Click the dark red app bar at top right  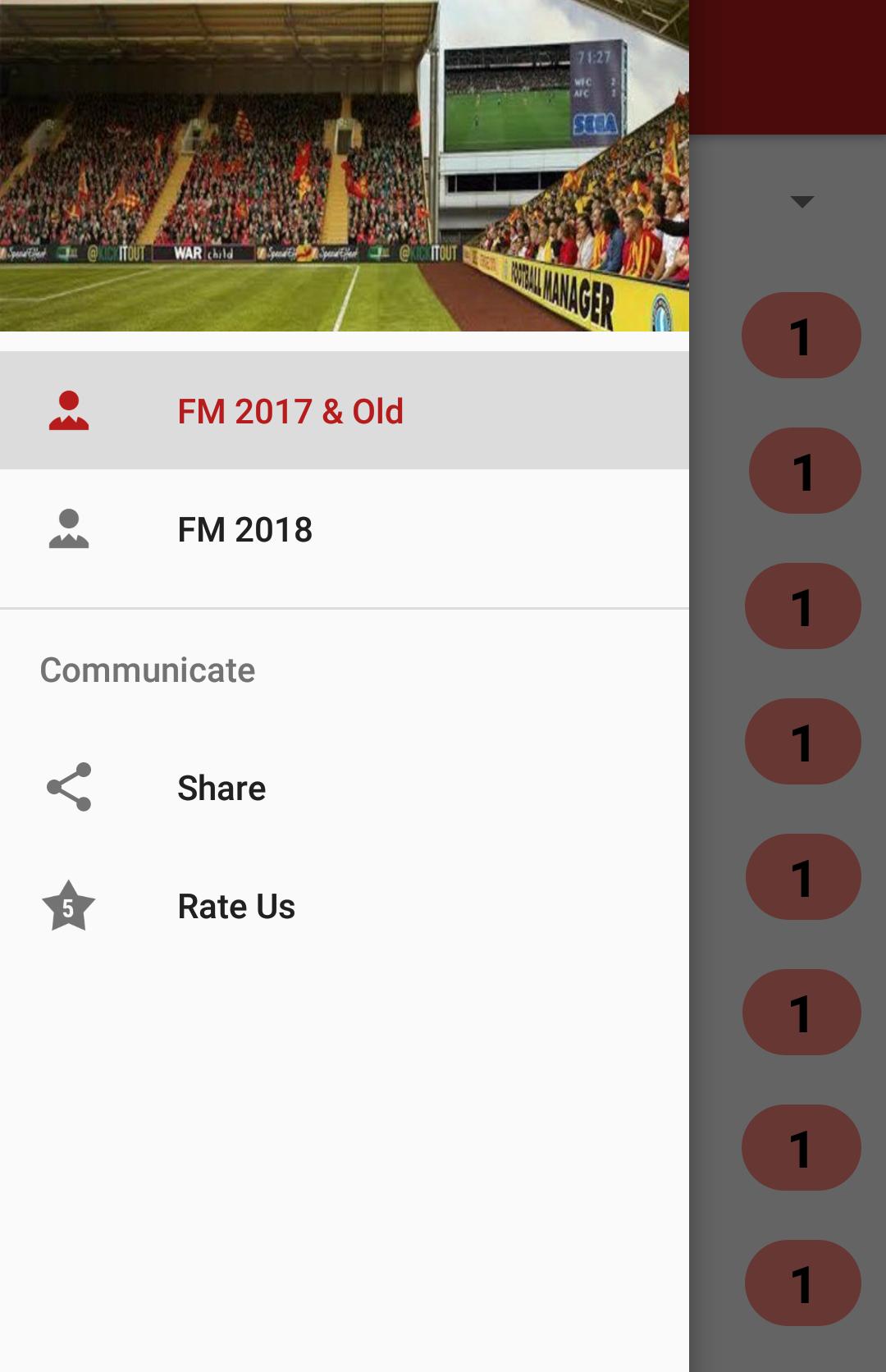tap(788, 66)
